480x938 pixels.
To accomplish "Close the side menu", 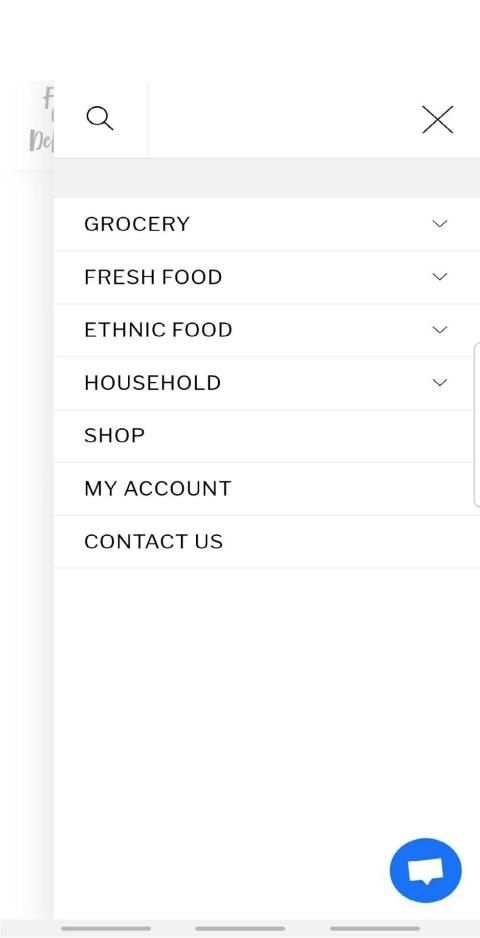I will tap(438, 120).
